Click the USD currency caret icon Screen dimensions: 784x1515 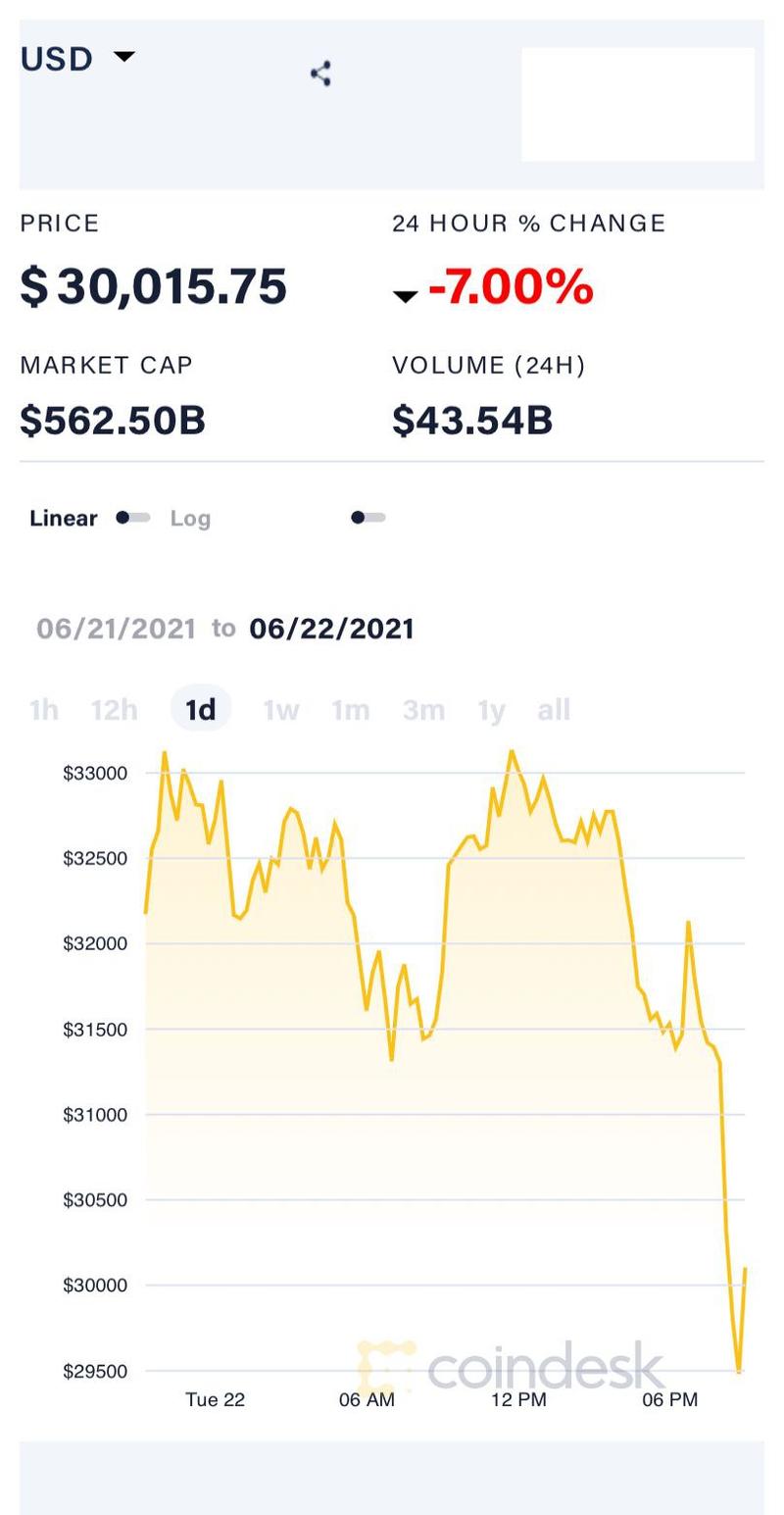(x=124, y=59)
